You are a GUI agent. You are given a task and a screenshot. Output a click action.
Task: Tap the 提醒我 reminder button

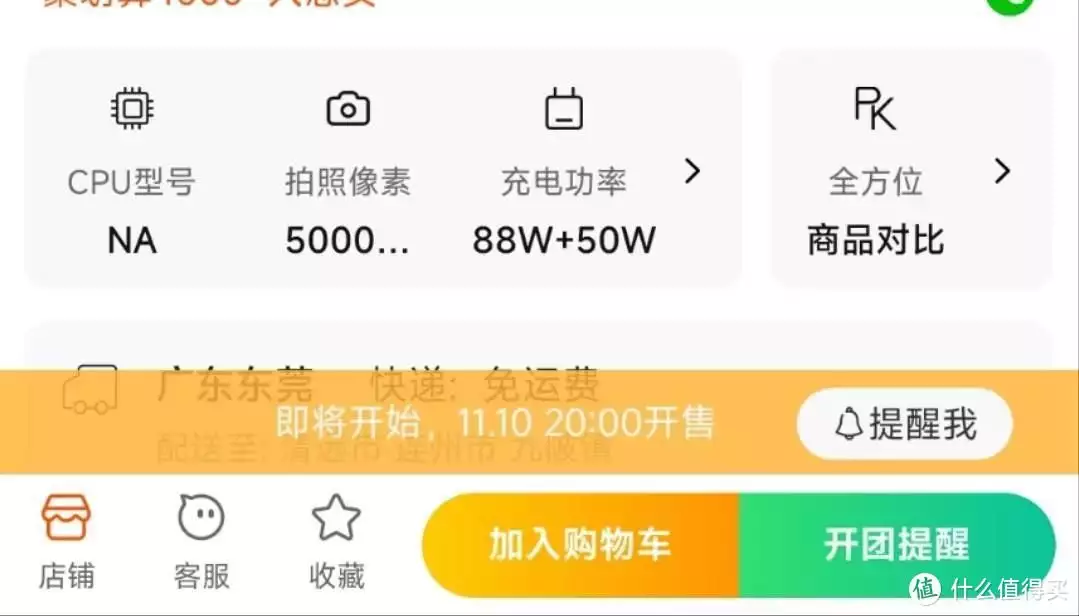[904, 424]
